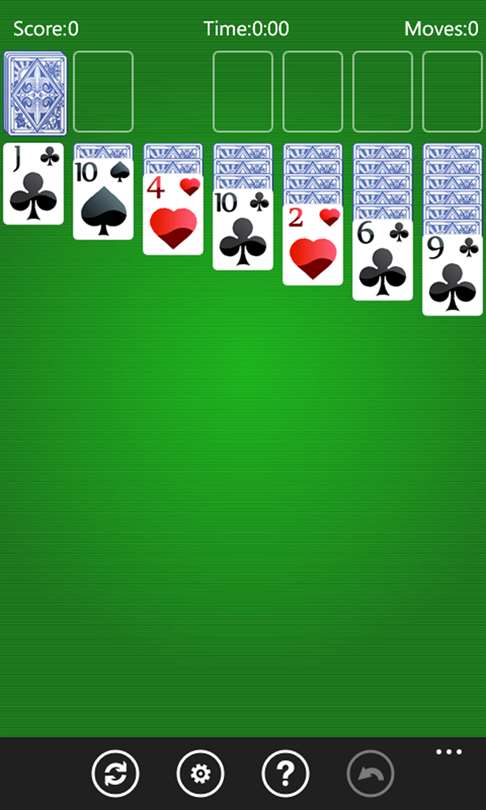
Task: Select the jack of clubs
Action: 34,184
